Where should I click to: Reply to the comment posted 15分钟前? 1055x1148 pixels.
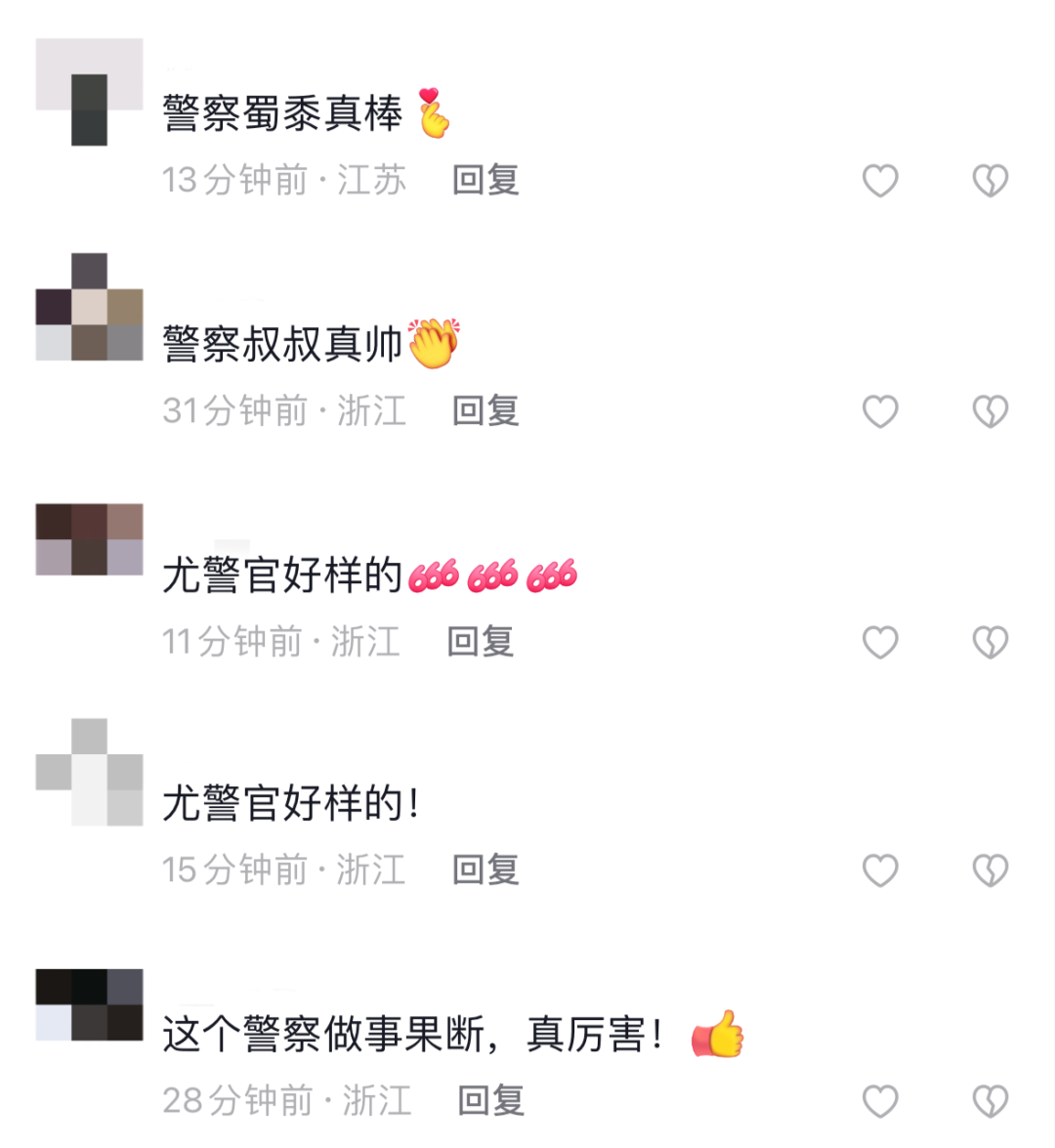pos(485,870)
